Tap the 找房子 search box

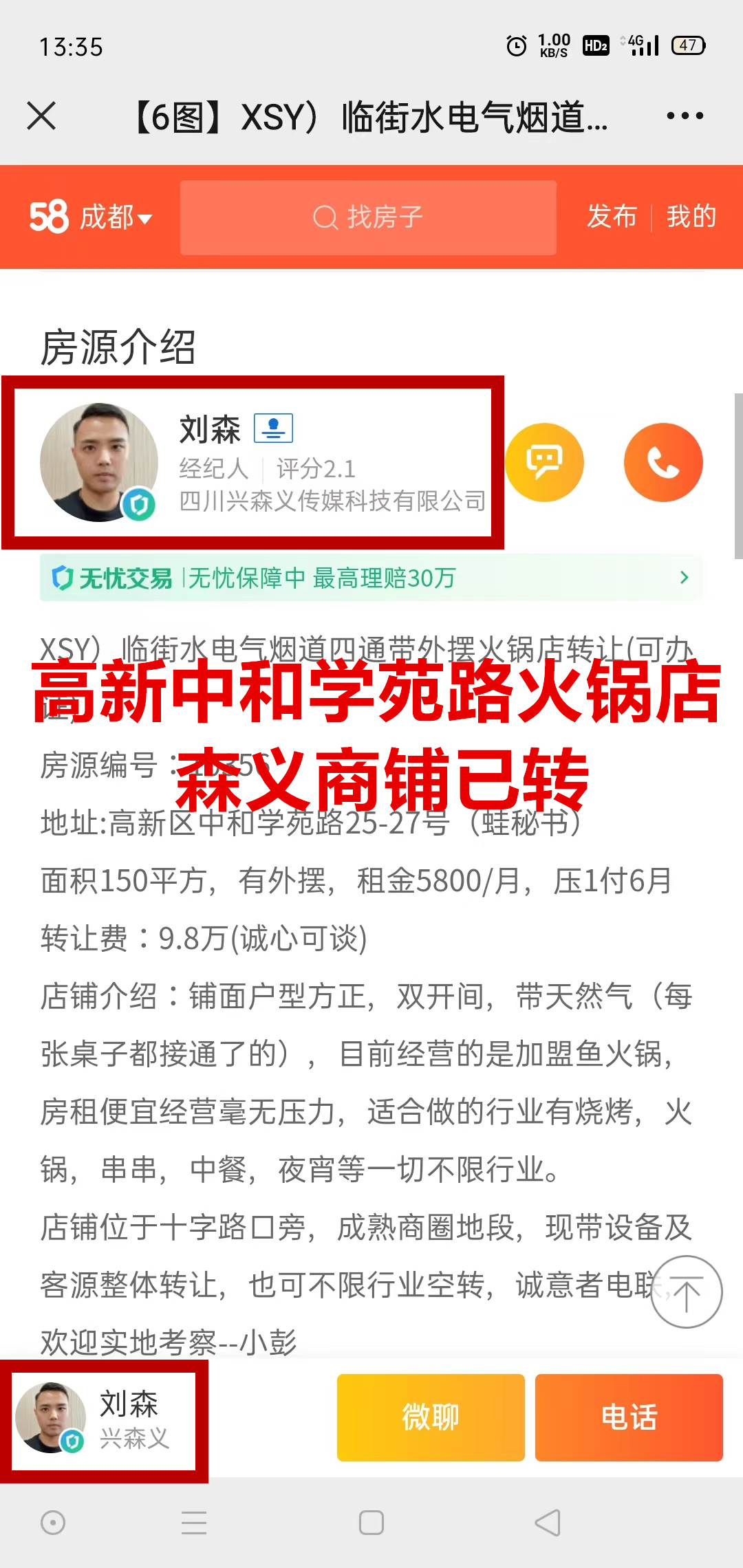368,217
